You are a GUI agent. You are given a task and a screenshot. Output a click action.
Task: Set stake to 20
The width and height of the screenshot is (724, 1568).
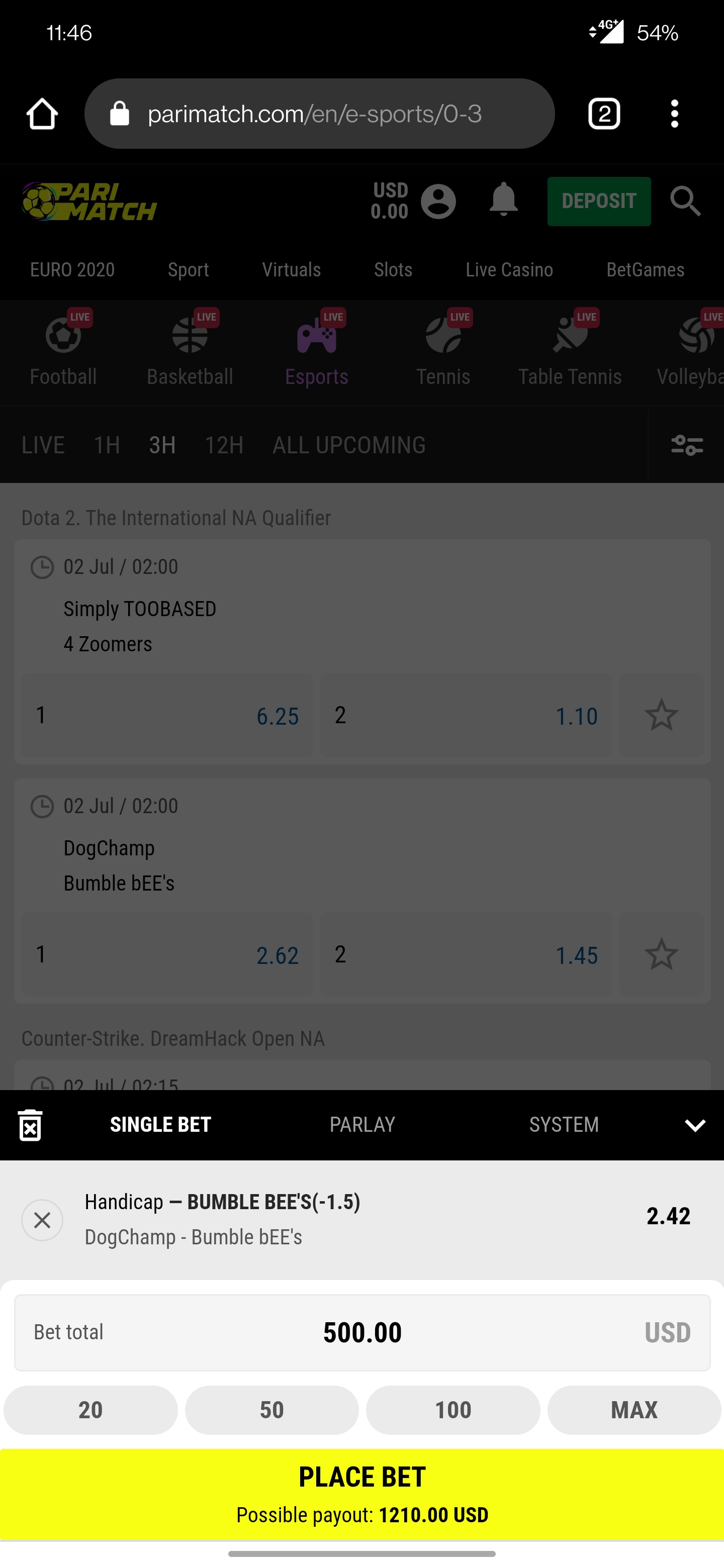[90, 1410]
